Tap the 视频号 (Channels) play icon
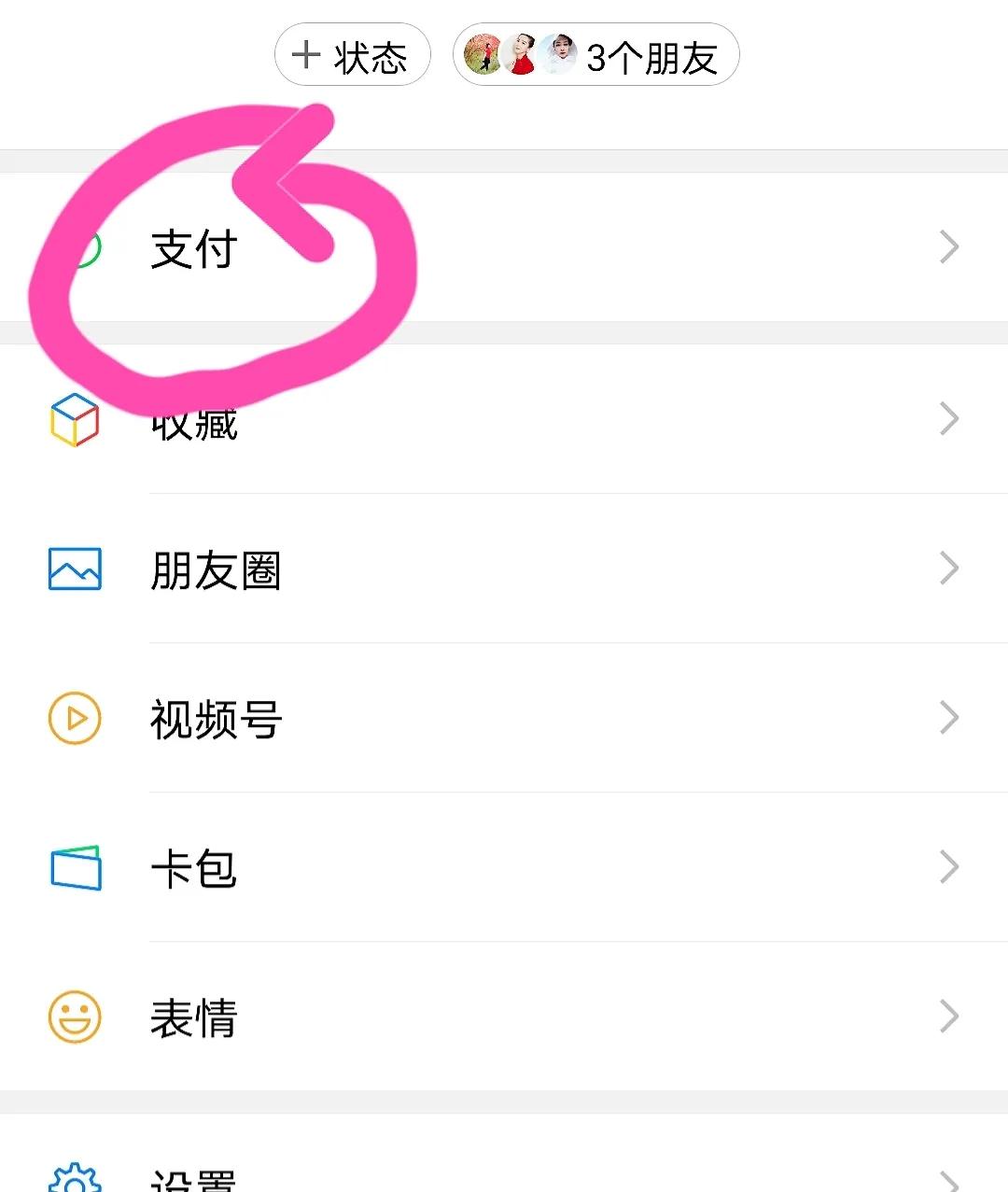 click(73, 719)
